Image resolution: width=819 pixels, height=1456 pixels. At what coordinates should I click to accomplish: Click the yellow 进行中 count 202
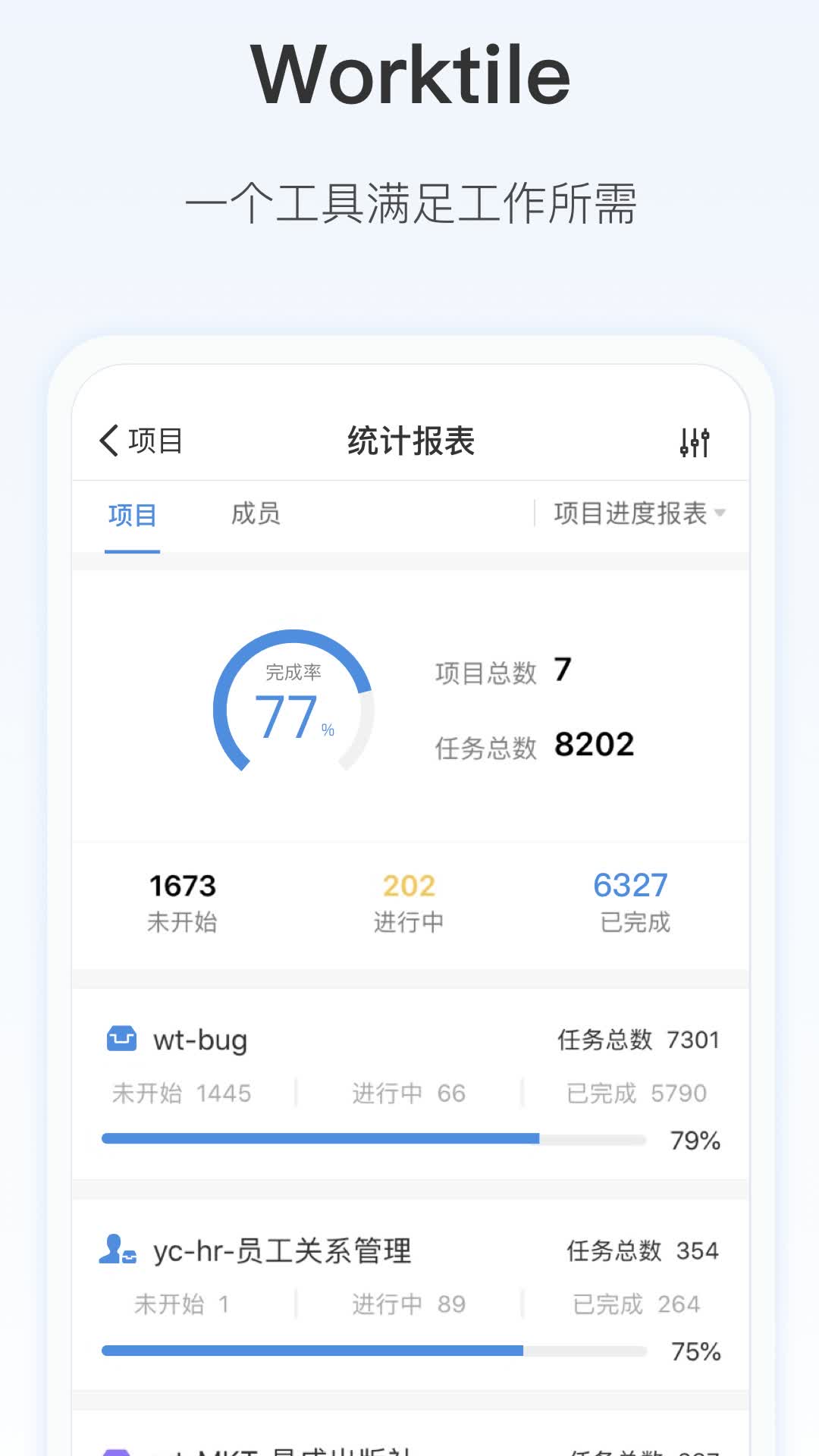pos(409,885)
